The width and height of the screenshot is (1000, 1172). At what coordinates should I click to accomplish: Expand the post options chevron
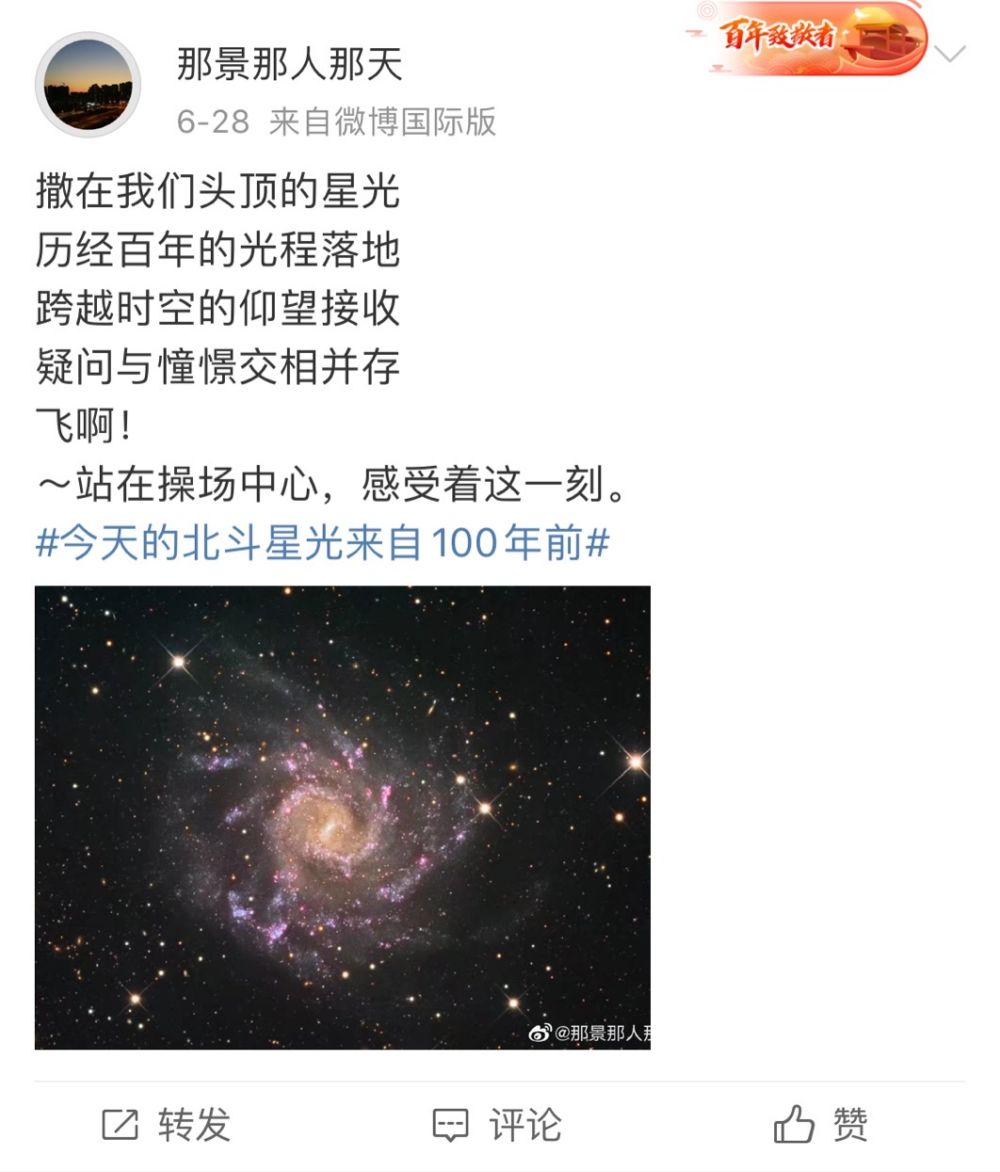pyautogui.click(x=950, y=53)
